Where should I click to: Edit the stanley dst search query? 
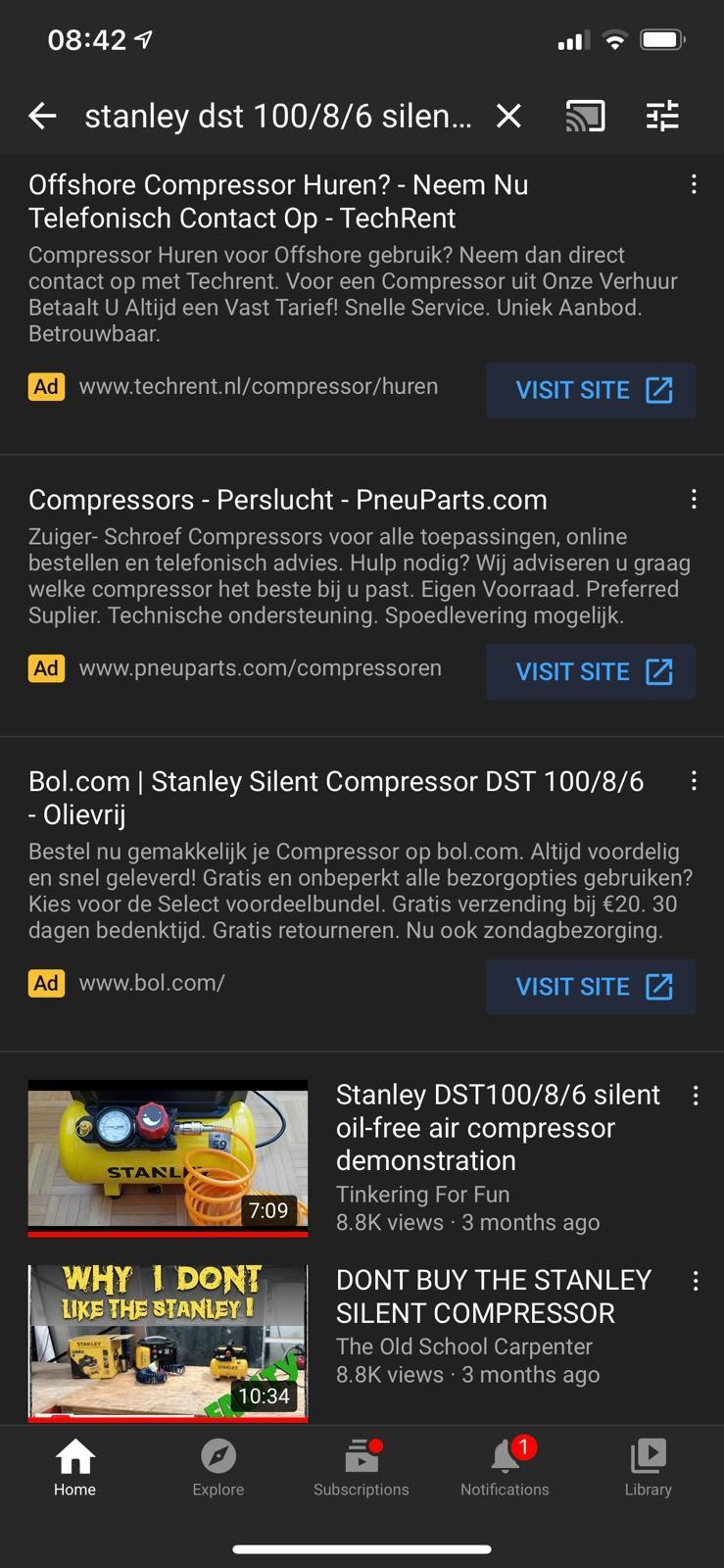[277, 117]
